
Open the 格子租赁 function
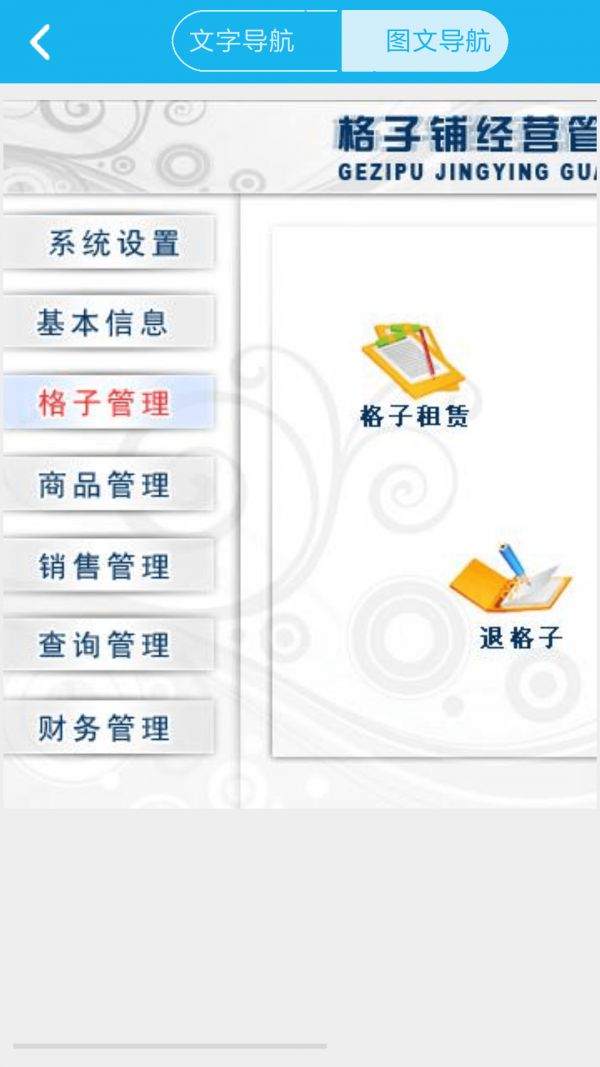click(414, 377)
